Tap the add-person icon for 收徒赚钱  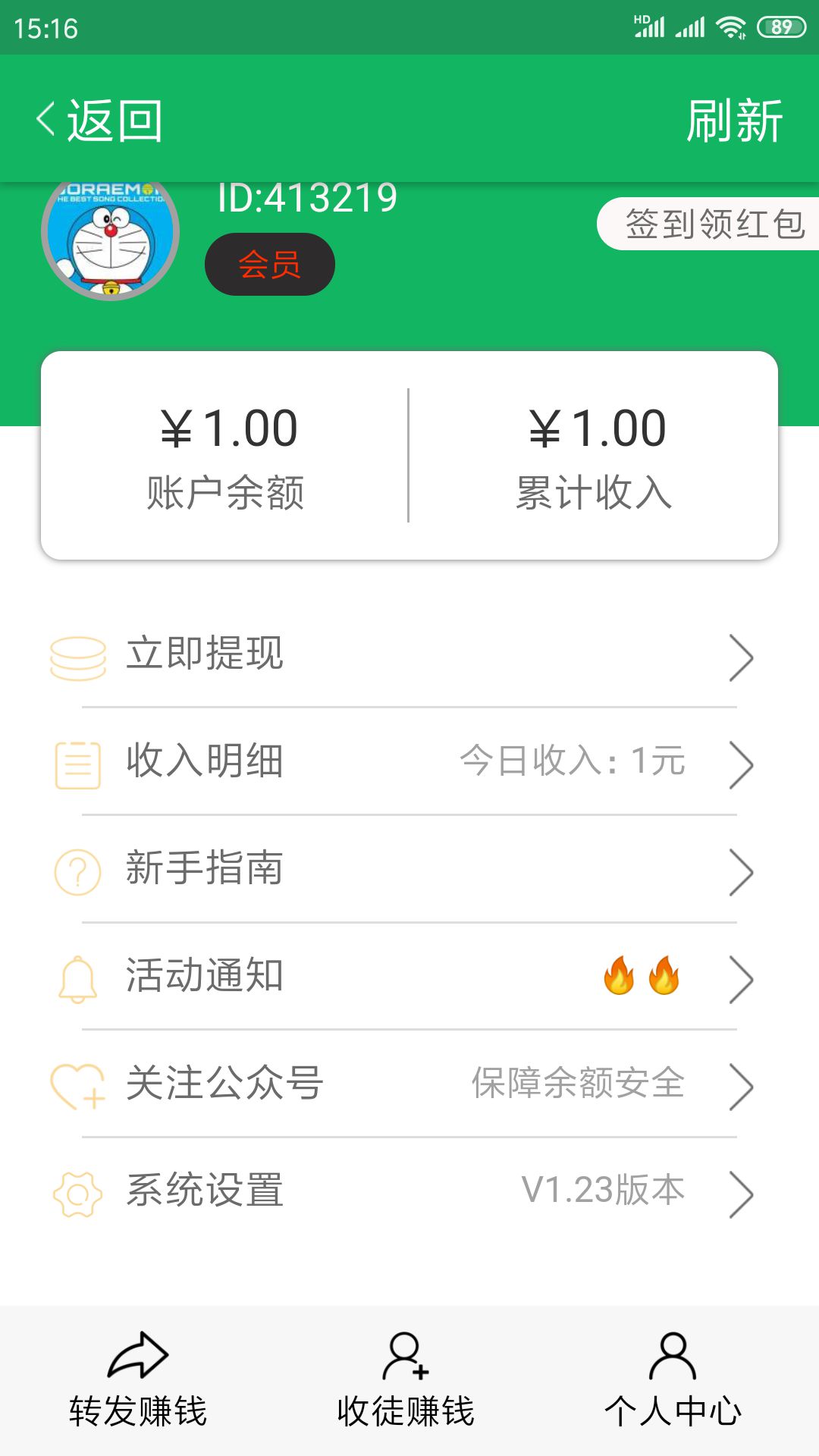(407, 1363)
